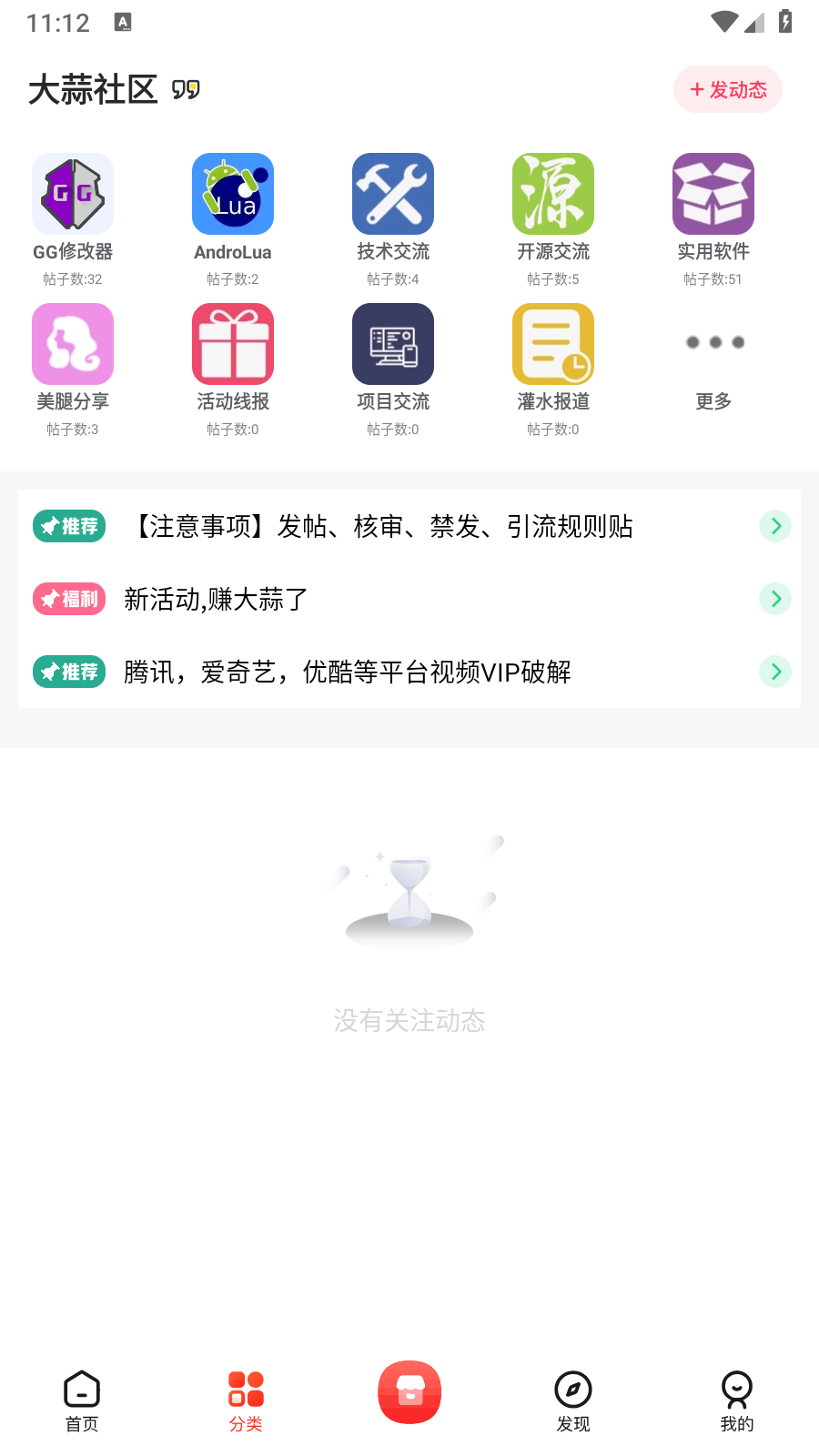Select the AndroLua forum icon
The width and height of the screenshot is (819, 1456).
[233, 194]
